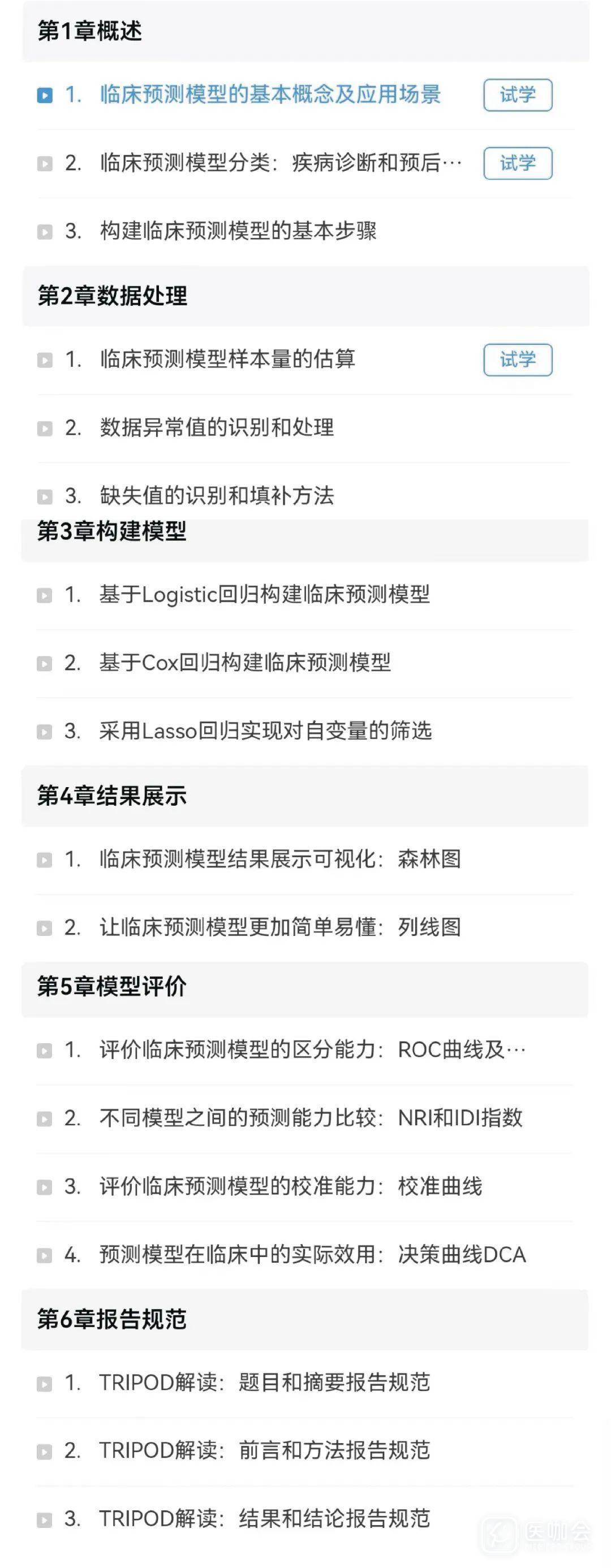
Task: Open 构建临床预测模型的基本步骤 lesson
Action: coord(238,231)
